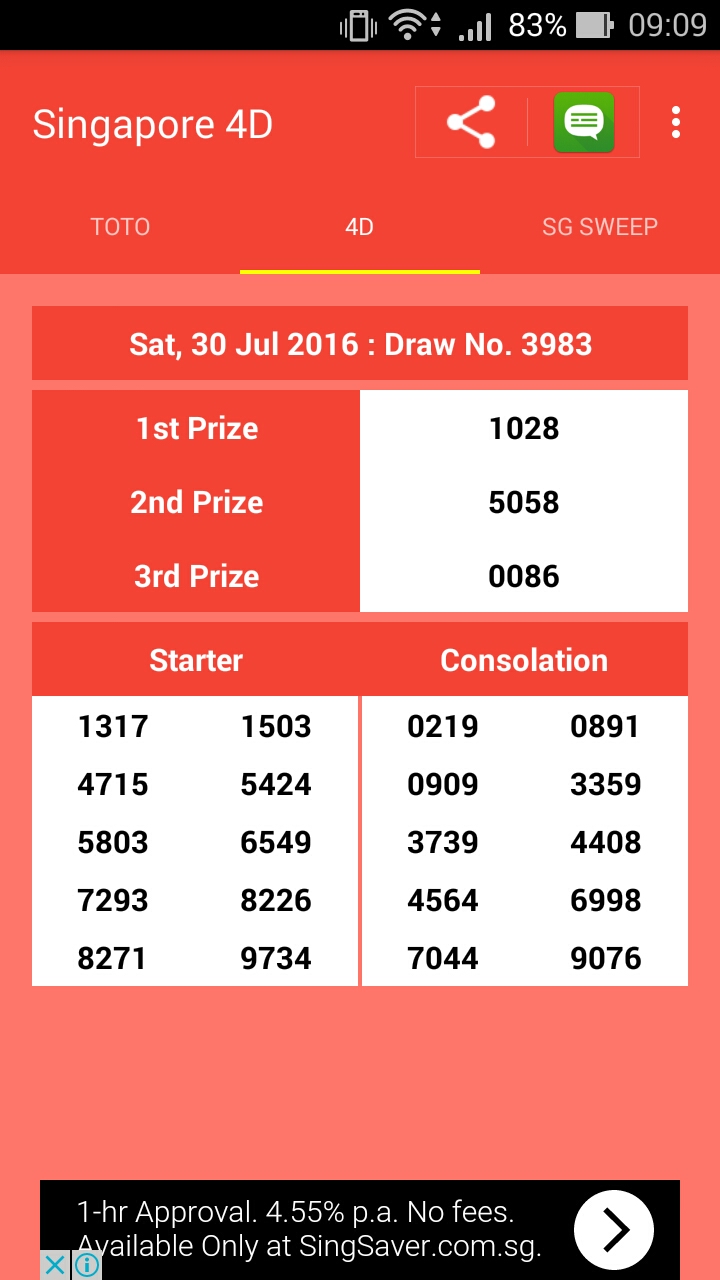Open the overflow menu
Viewport: 720px width, 1280px height.
coord(676,123)
